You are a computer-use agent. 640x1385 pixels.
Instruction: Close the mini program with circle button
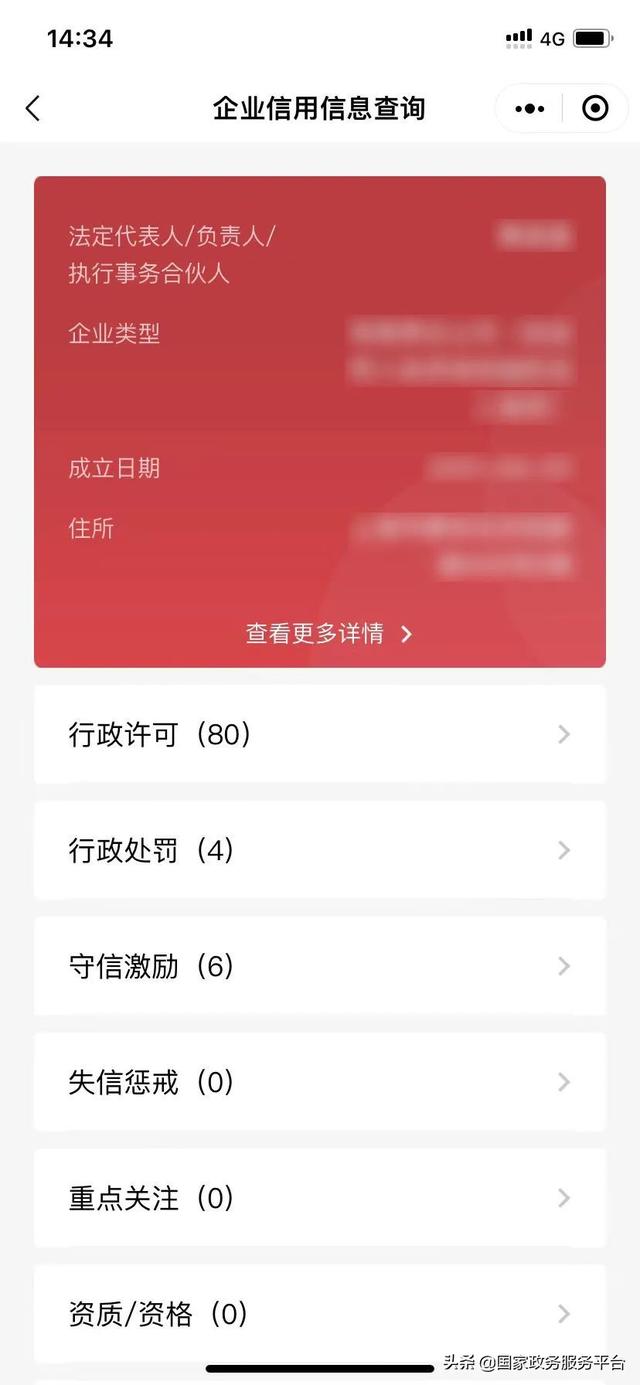[x=595, y=108]
